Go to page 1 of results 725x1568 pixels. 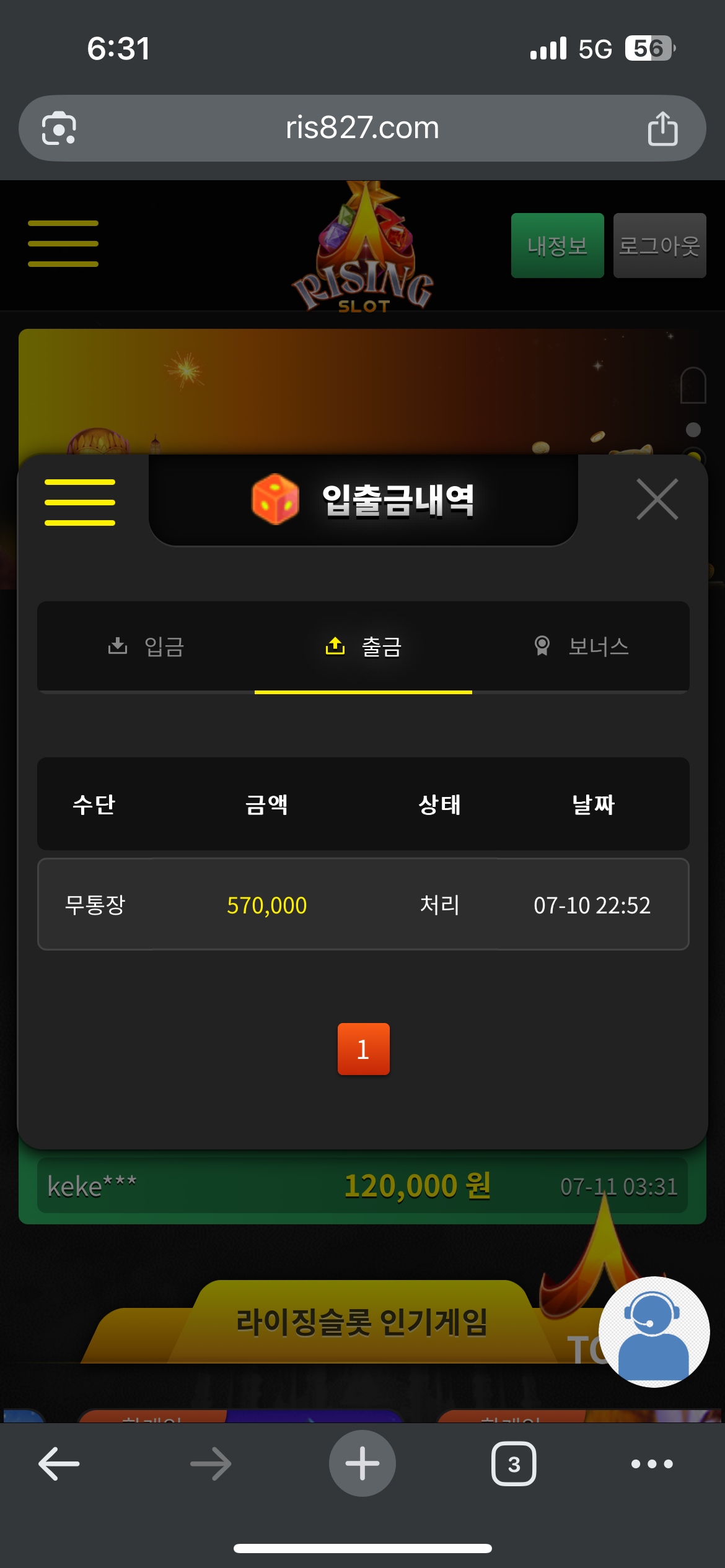(364, 1049)
